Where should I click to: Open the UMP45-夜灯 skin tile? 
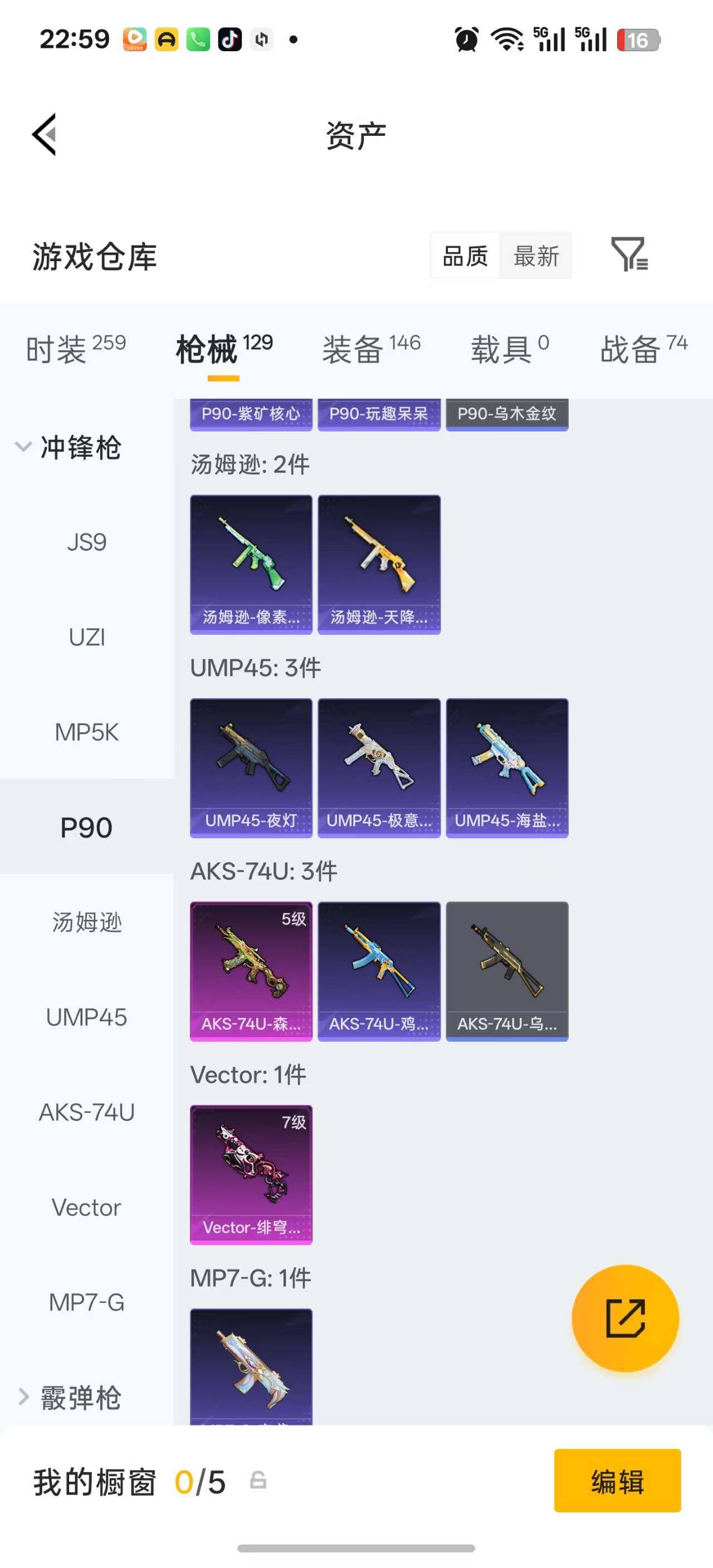(x=251, y=768)
